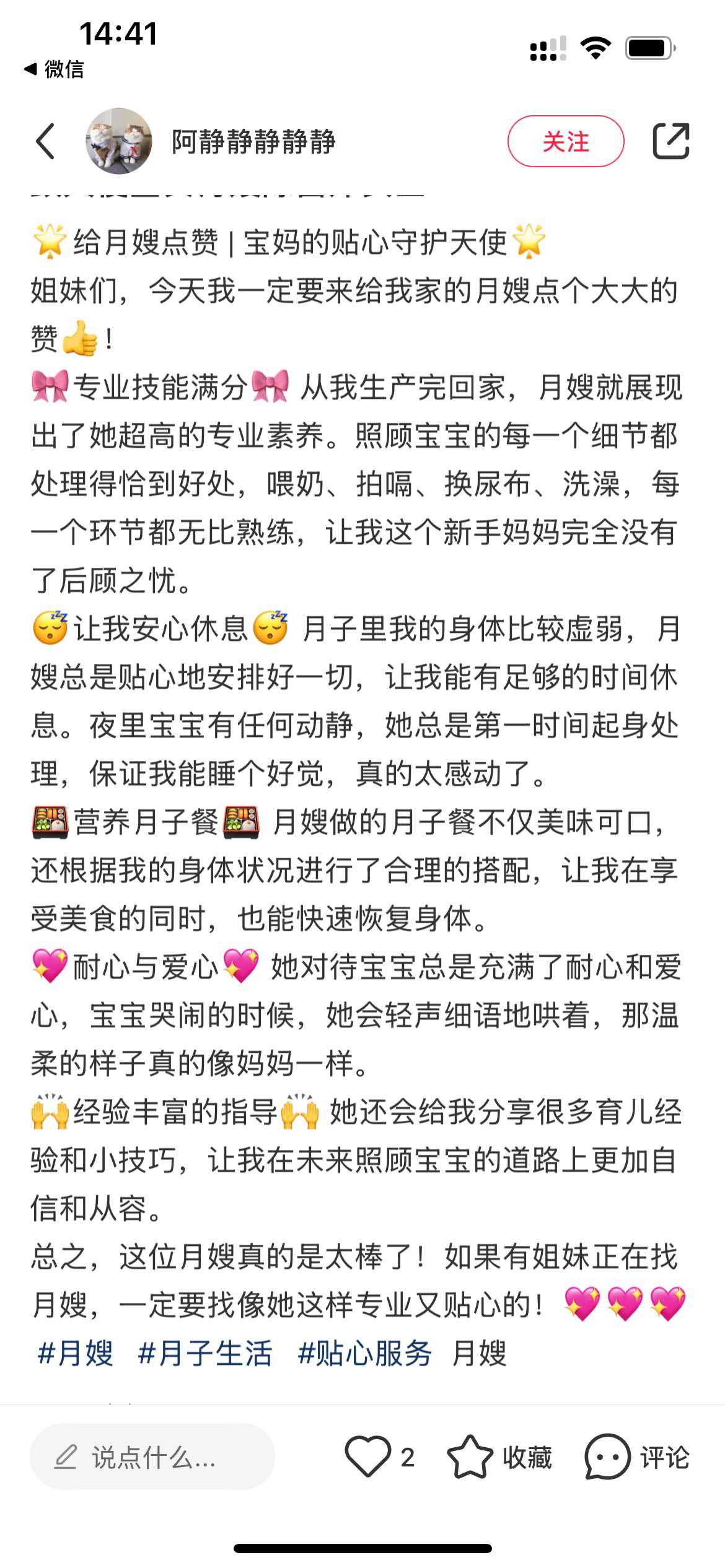Share this post
The width and height of the screenshot is (725, 1568).
[671, 141]
